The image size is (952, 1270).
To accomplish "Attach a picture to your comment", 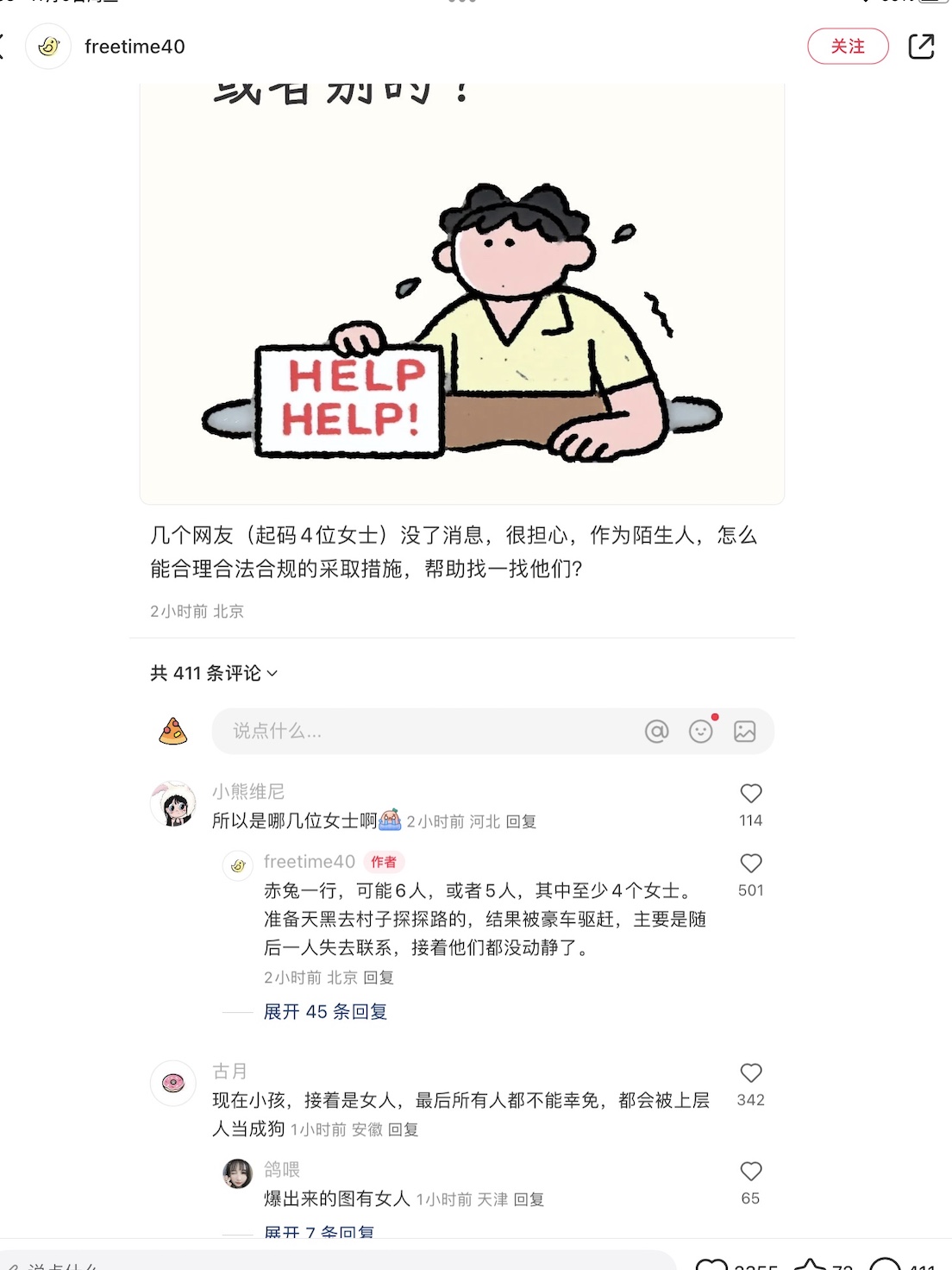I will pos(745,732).
